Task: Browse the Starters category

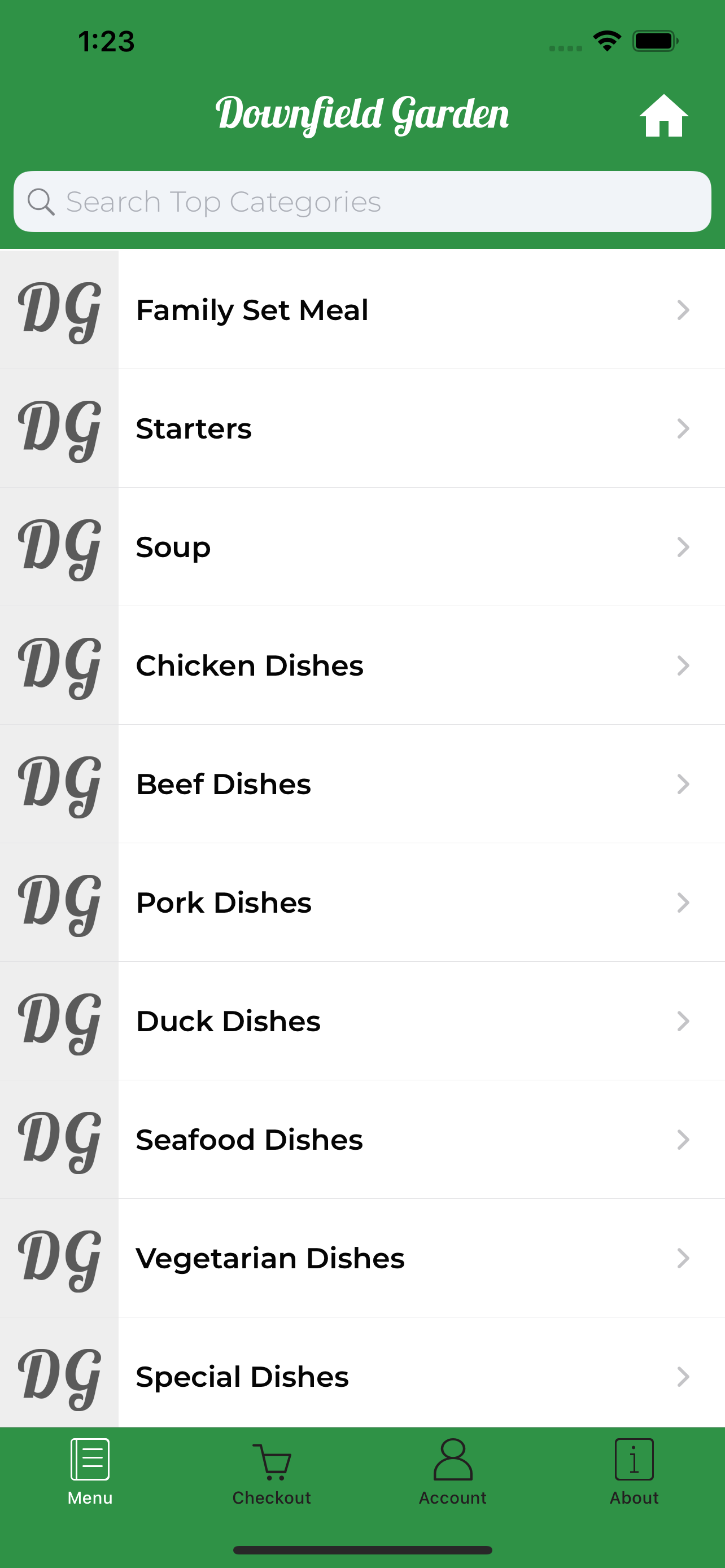Action: point(362,428)
